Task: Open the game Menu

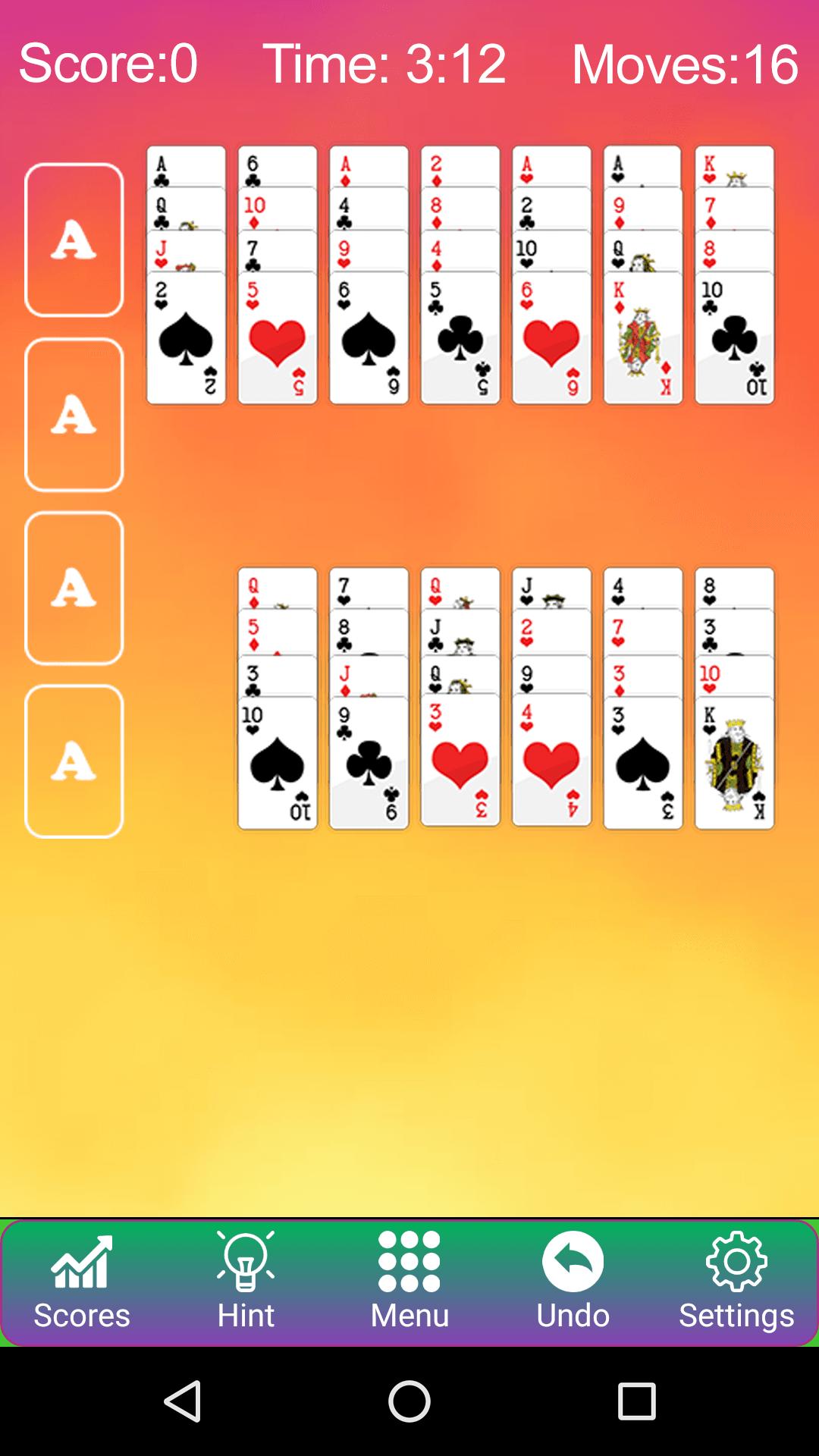Action: 409,1282
